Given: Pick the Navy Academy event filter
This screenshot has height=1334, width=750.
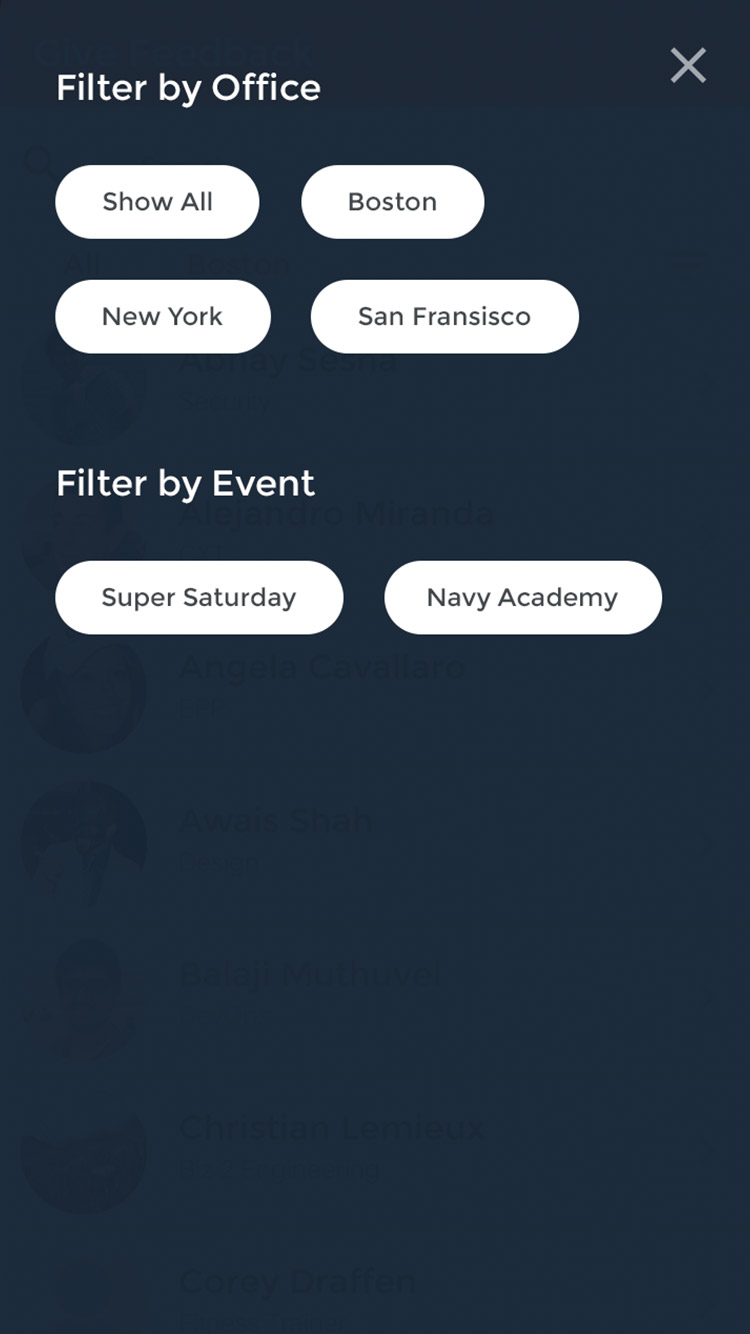Looking at the screenshot, I should pos(522,598).
